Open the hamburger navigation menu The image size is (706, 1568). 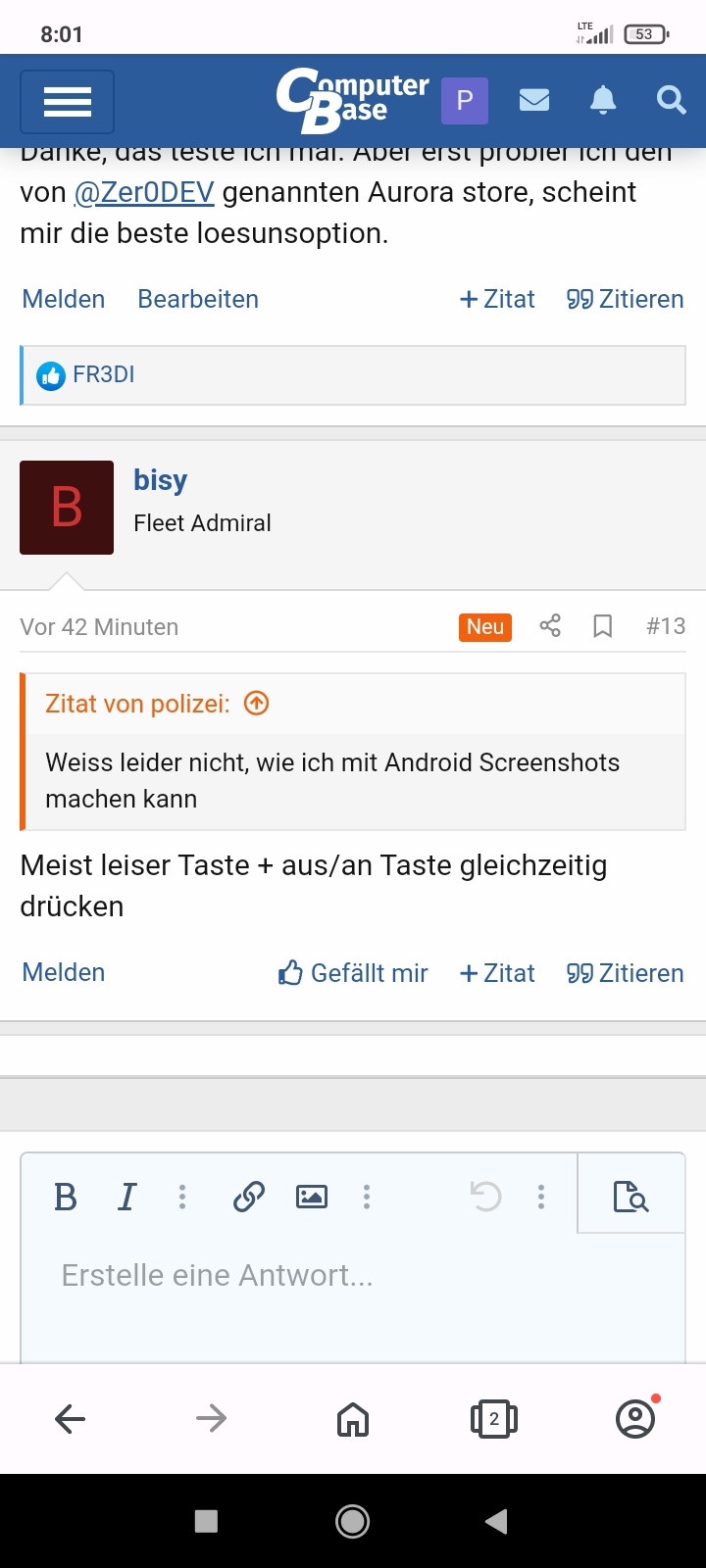[x=68, y=102]
